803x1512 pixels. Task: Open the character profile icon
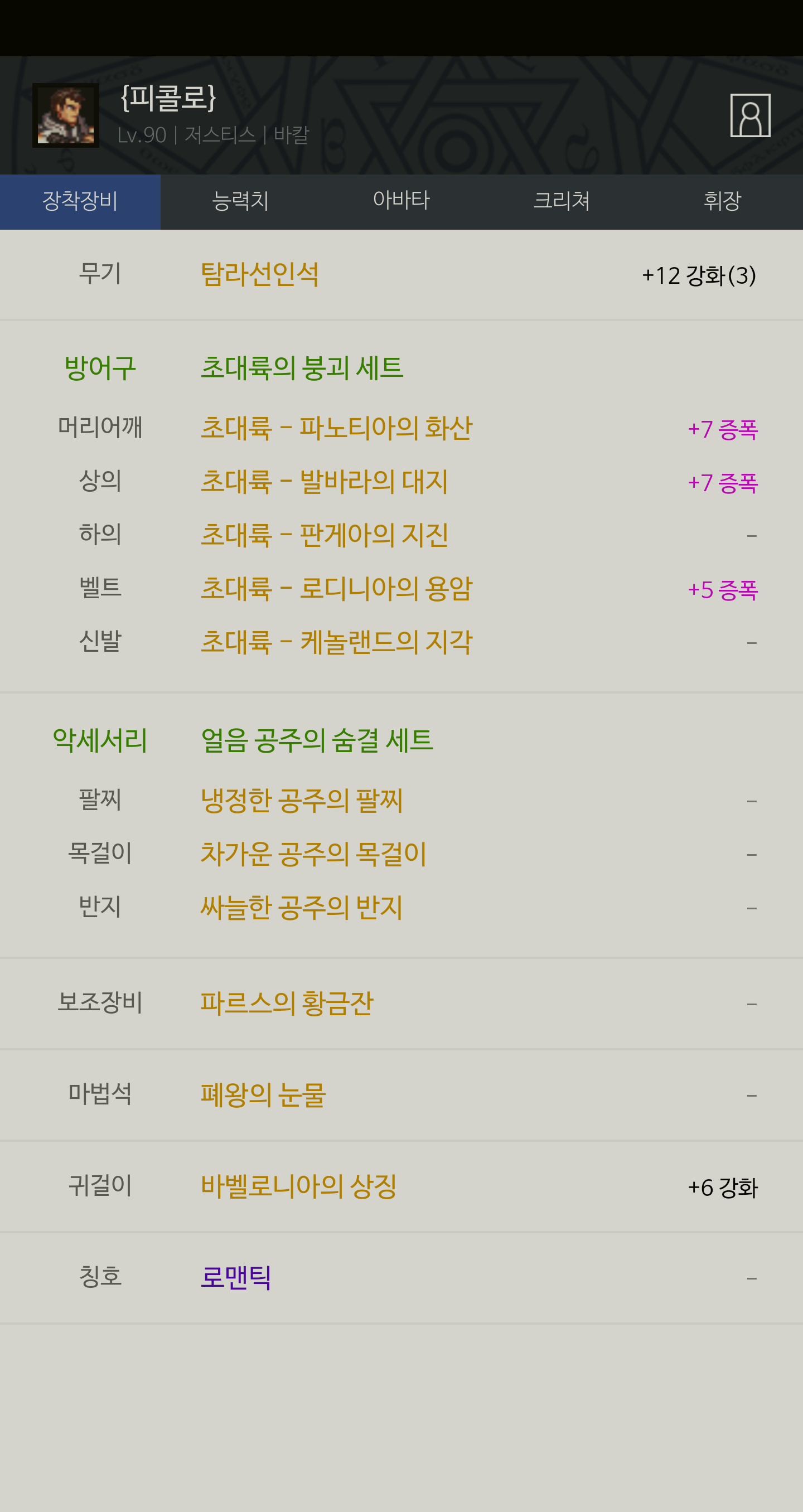click(749, 115)
